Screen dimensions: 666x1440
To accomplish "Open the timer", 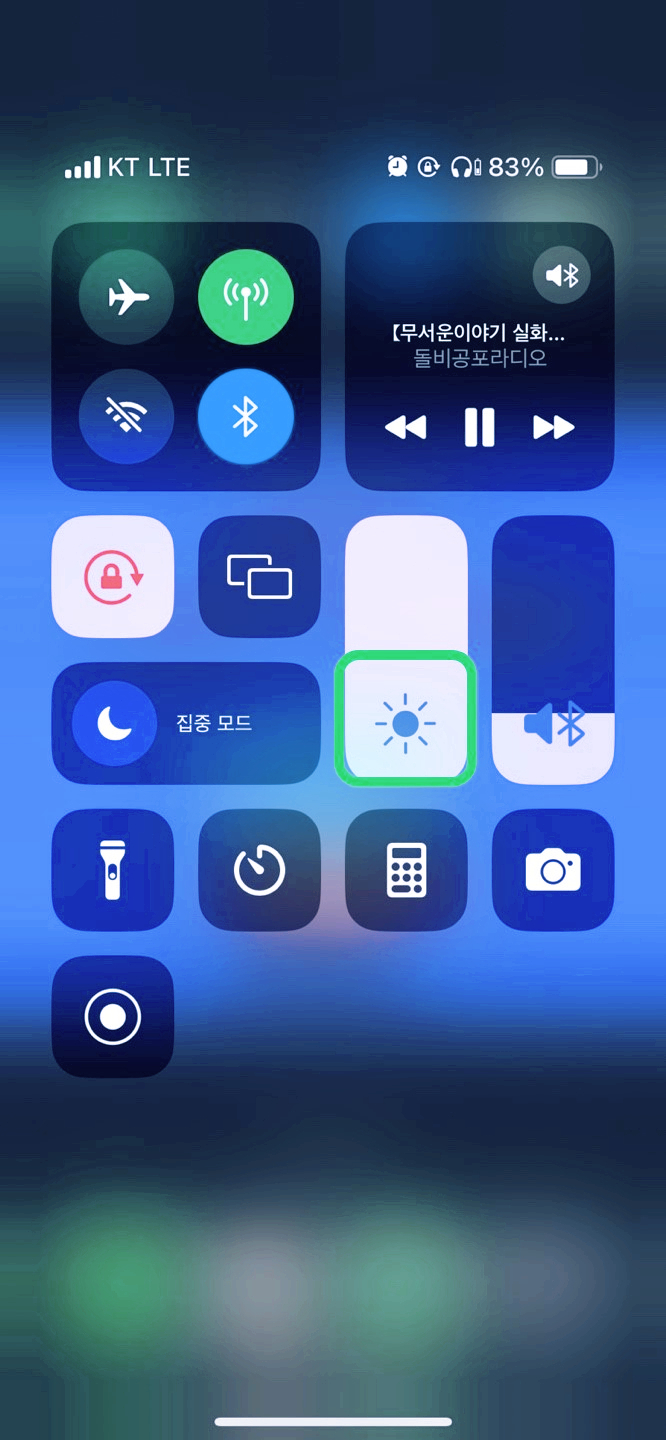I will [x=259, y=870].
